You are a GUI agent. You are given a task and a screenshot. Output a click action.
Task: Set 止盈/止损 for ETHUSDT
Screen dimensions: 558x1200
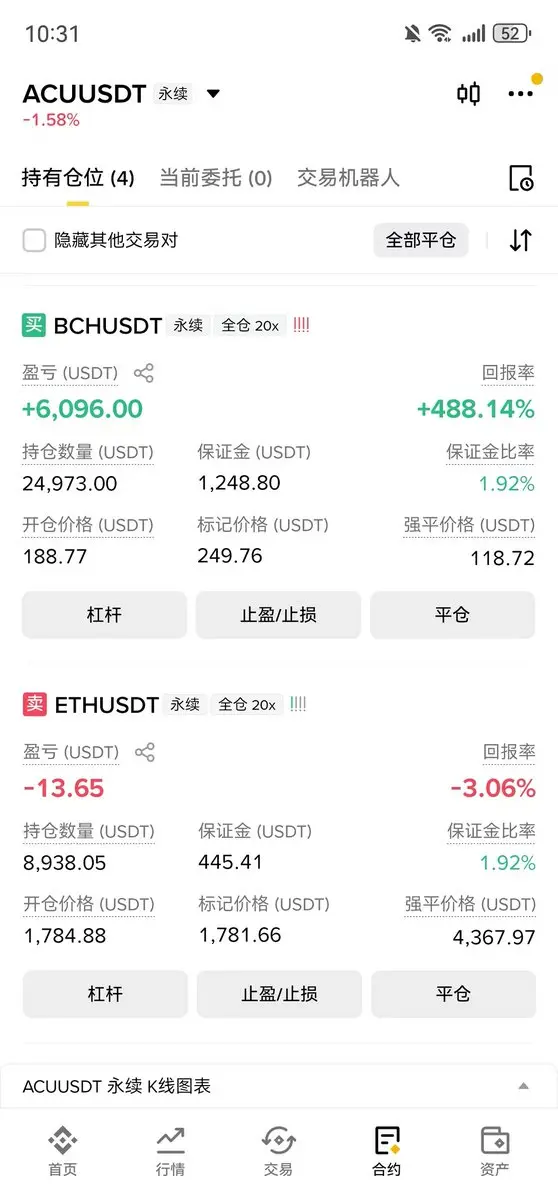pyautogui.click(x=279, y=994)
